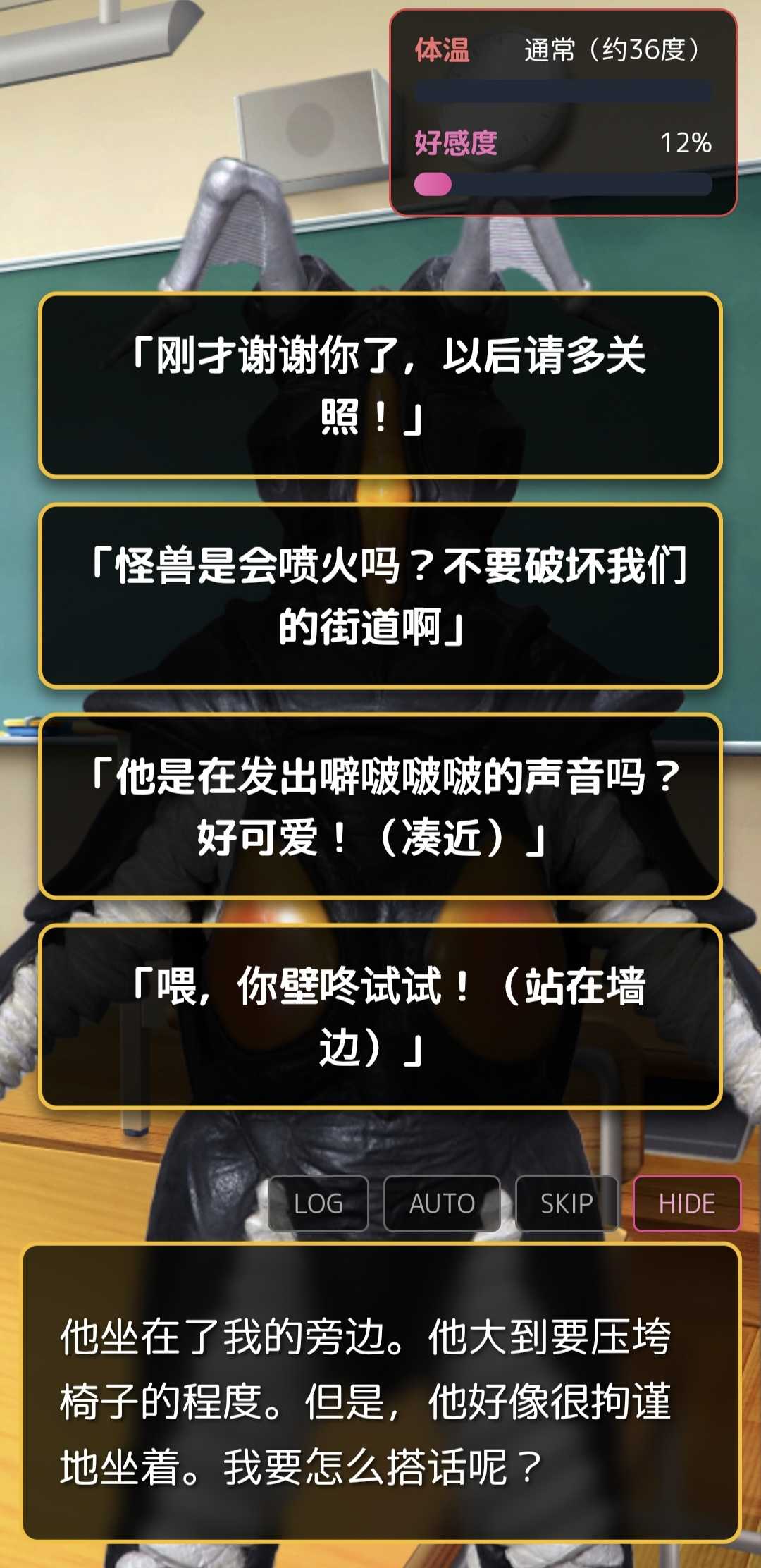
Task: Choose the 你壁咚试试 option
Action: tap(380, 1016)
